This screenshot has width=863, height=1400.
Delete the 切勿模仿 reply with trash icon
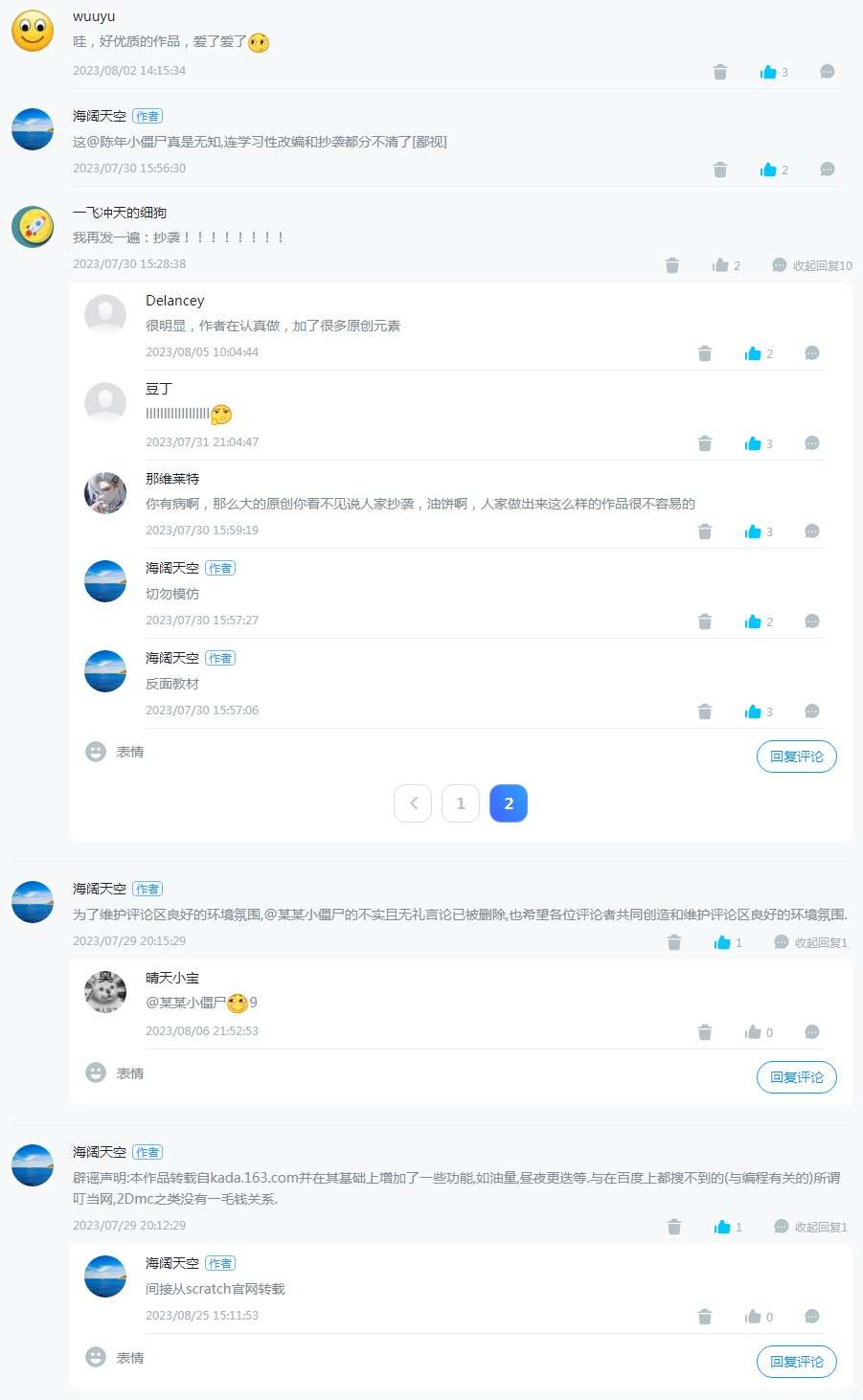pos(705,621)
